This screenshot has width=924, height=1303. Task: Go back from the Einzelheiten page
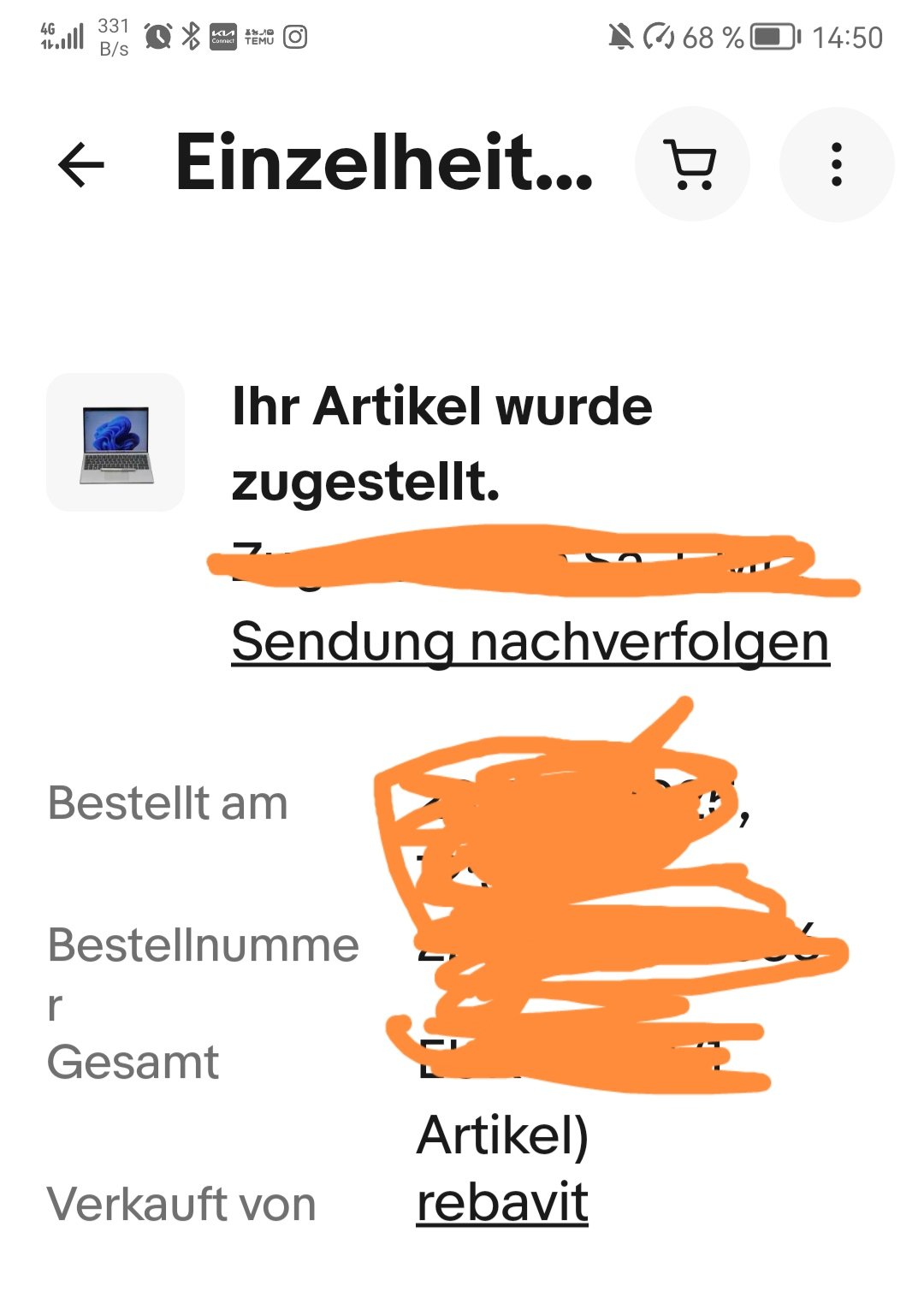[81, 164]
